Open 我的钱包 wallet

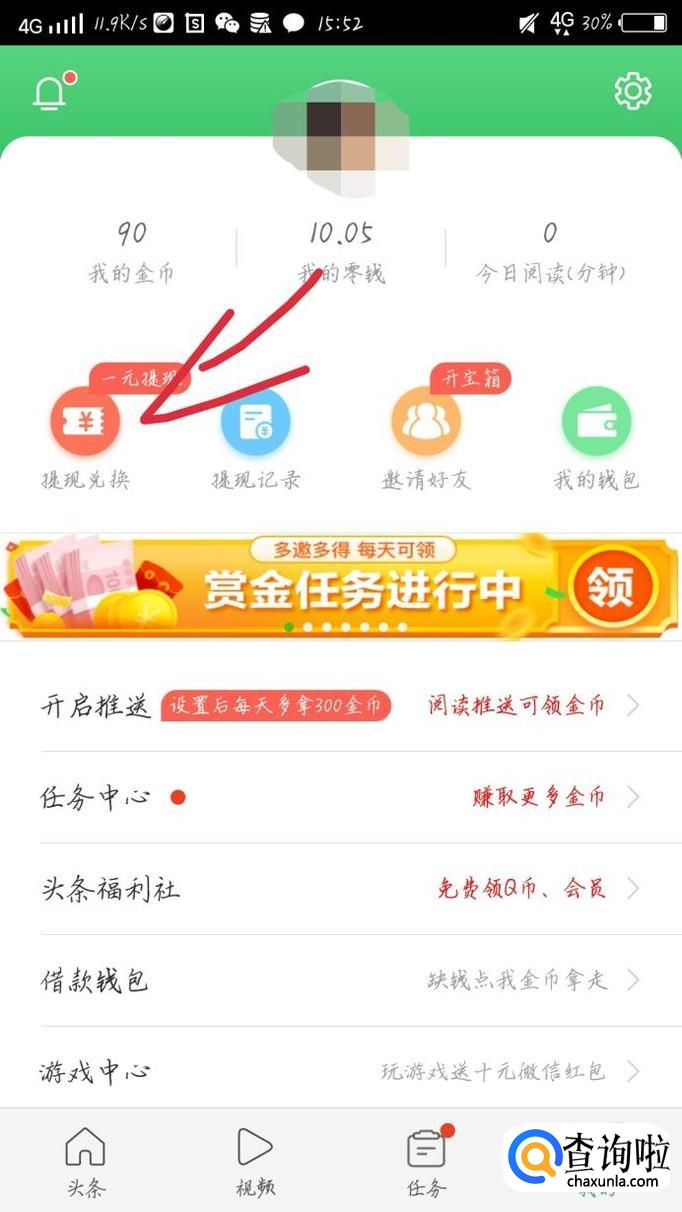point(596,423)
